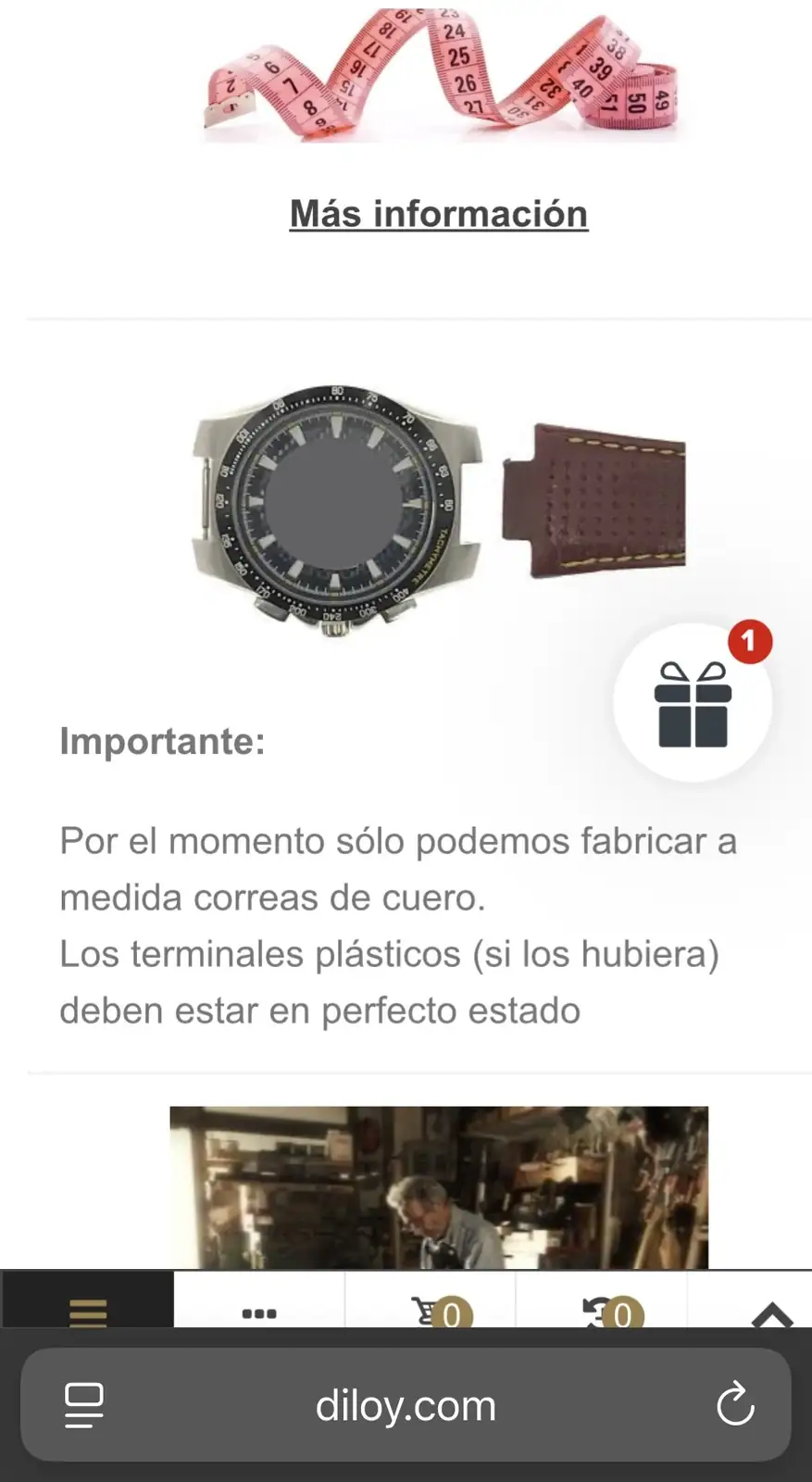
Task: View the shopping cart
Action: [439, 1311]
